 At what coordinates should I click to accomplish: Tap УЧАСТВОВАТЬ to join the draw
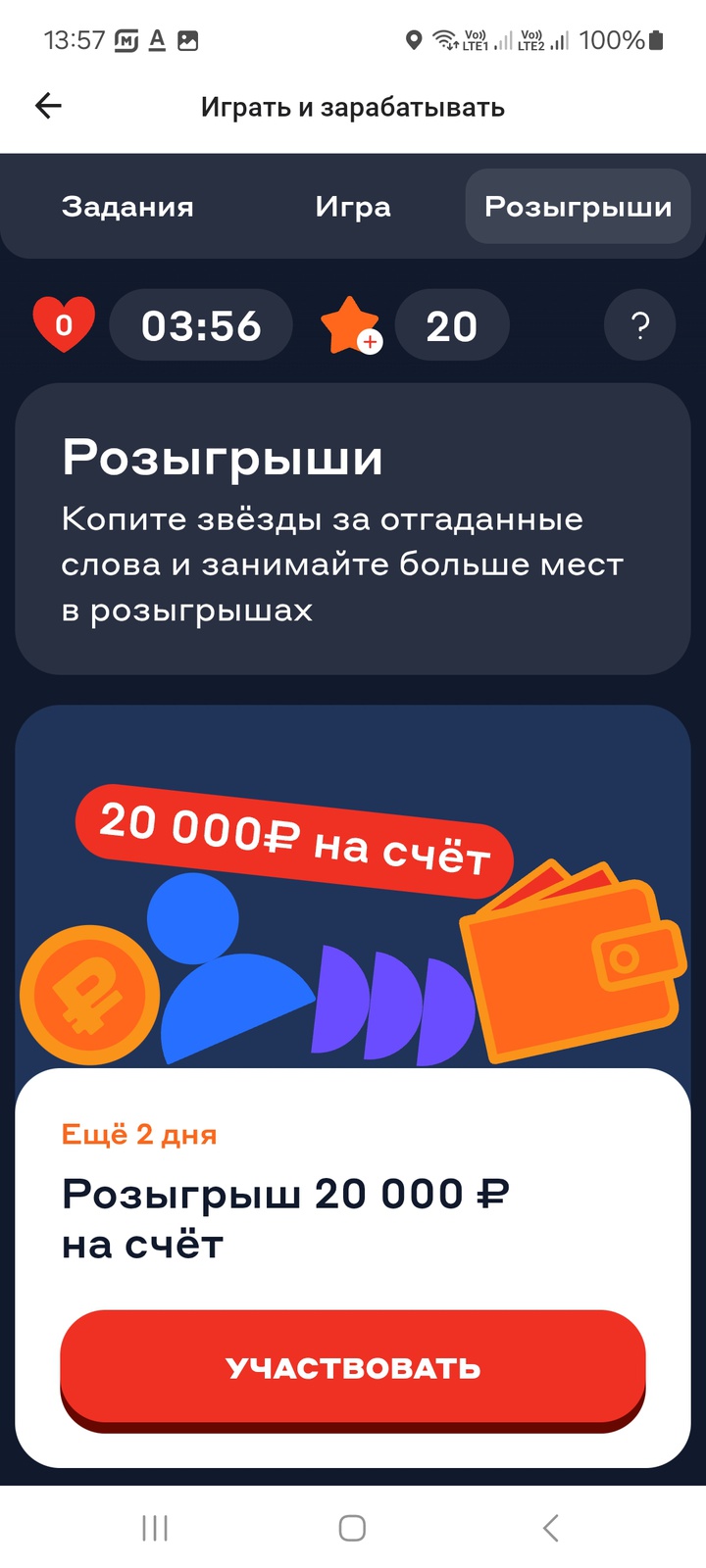(353, 1367)
